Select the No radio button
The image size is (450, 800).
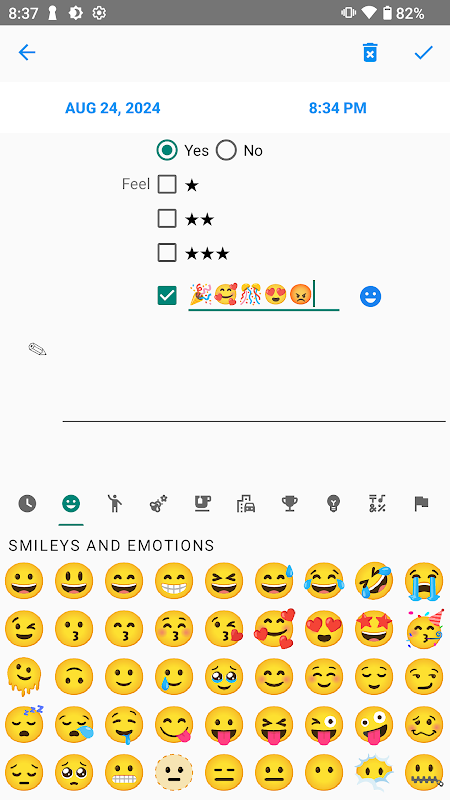(226, 151)
